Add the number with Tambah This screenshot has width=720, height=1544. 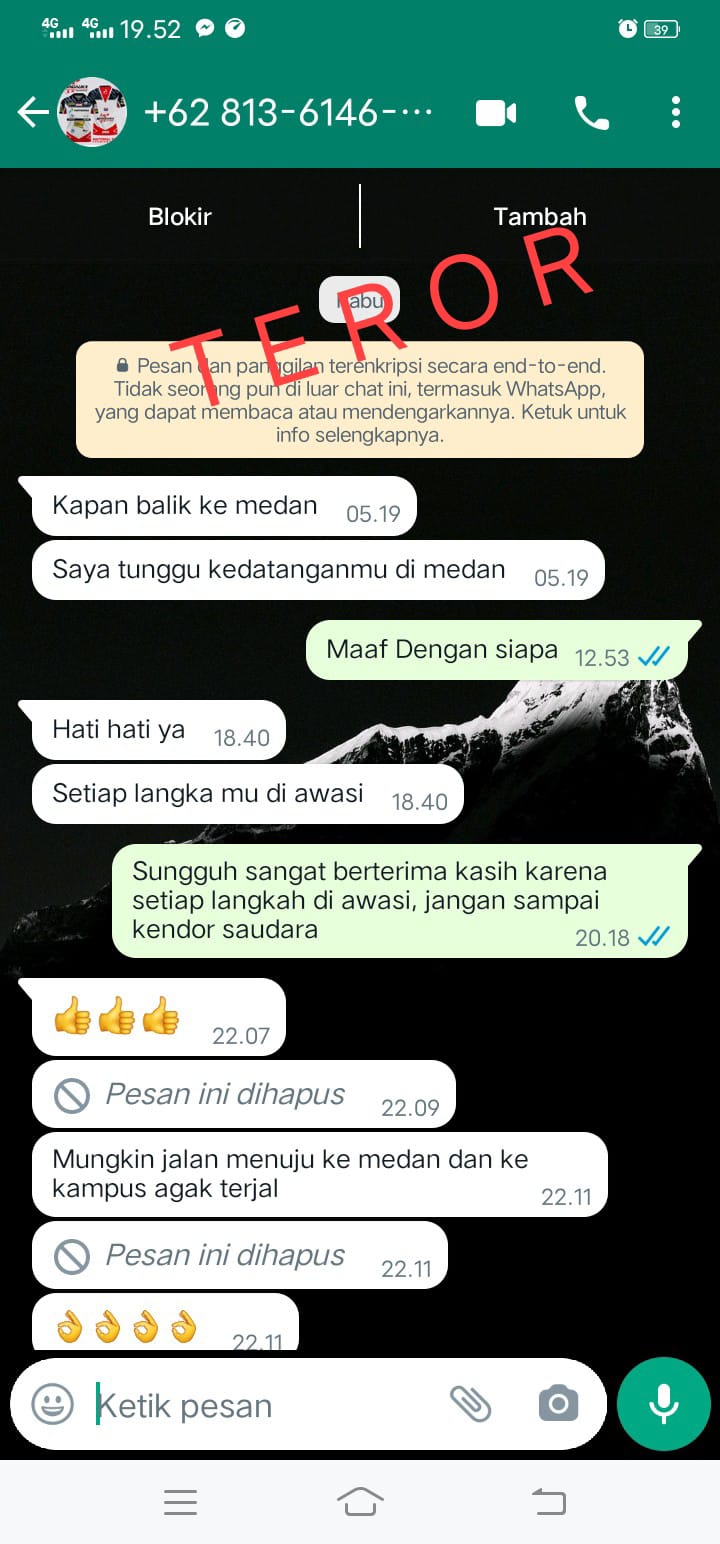(540, 217)
